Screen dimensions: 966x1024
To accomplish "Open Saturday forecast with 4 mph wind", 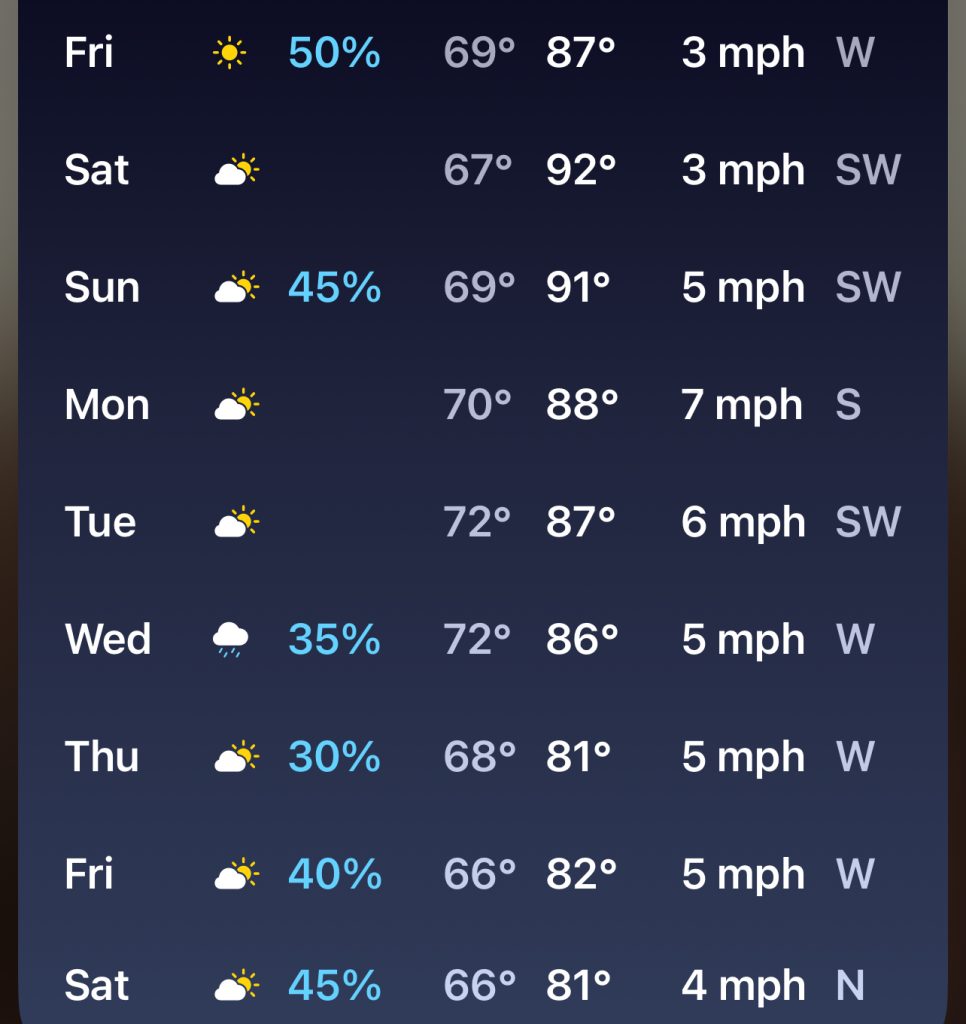I will (x=482, y=986).
